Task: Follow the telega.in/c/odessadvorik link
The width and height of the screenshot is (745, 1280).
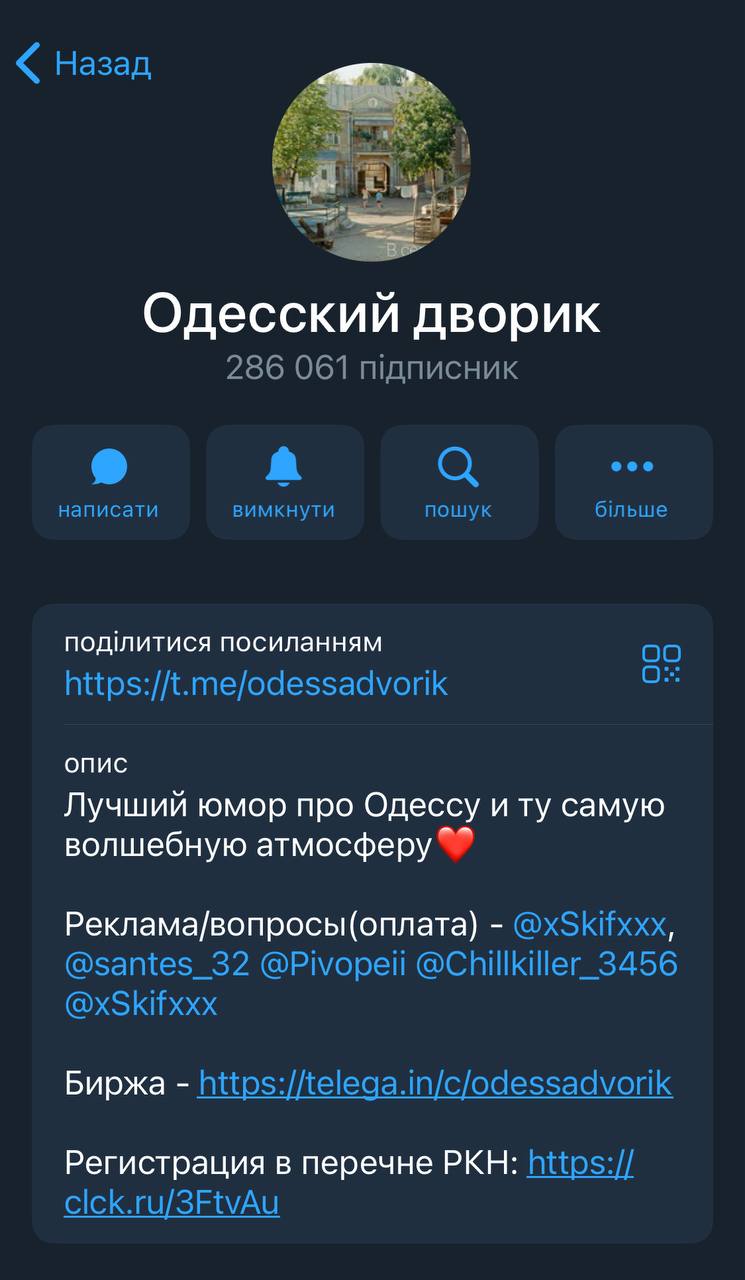Action: pyautogui.click(x=435, y=1084)
